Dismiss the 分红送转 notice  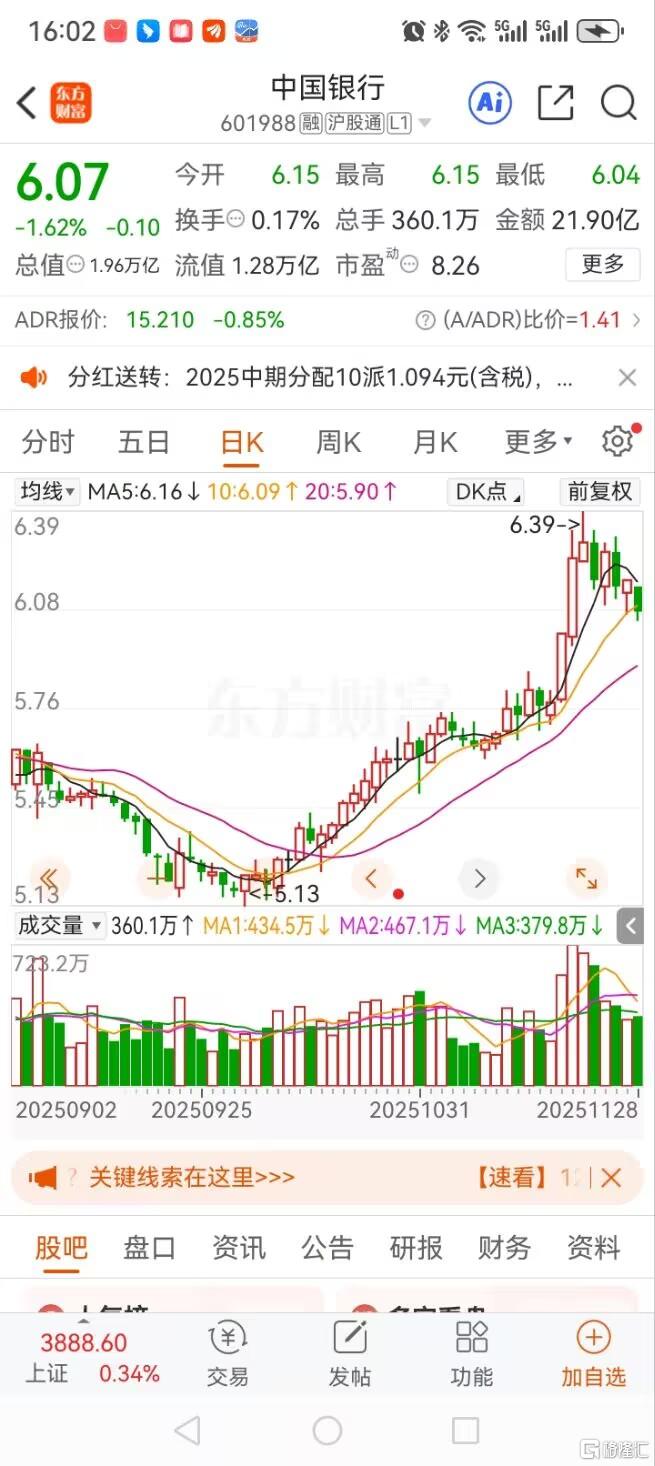pyautogui.click(x=627, y=377)
